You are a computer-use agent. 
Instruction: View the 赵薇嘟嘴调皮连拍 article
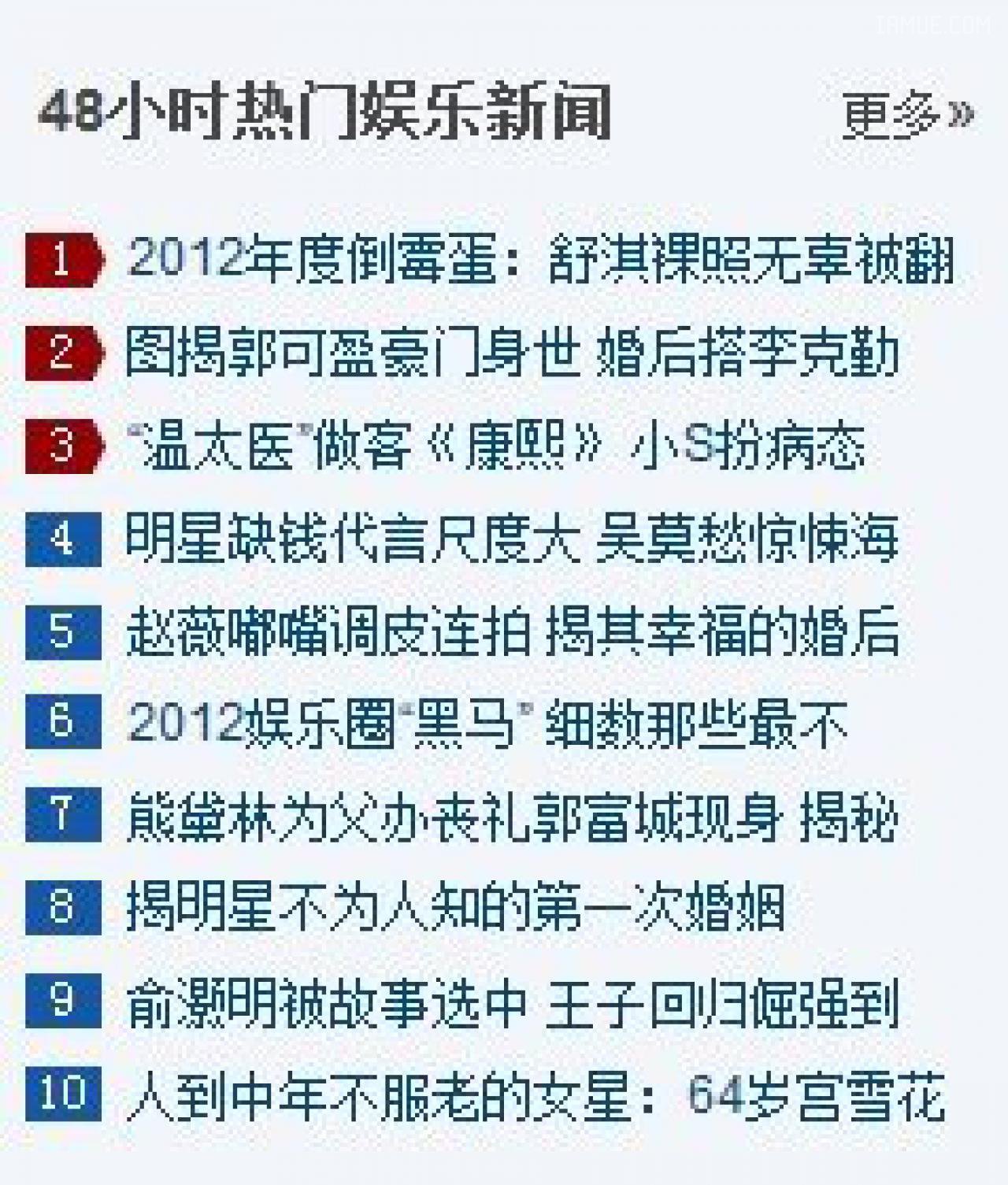[512, 631]
